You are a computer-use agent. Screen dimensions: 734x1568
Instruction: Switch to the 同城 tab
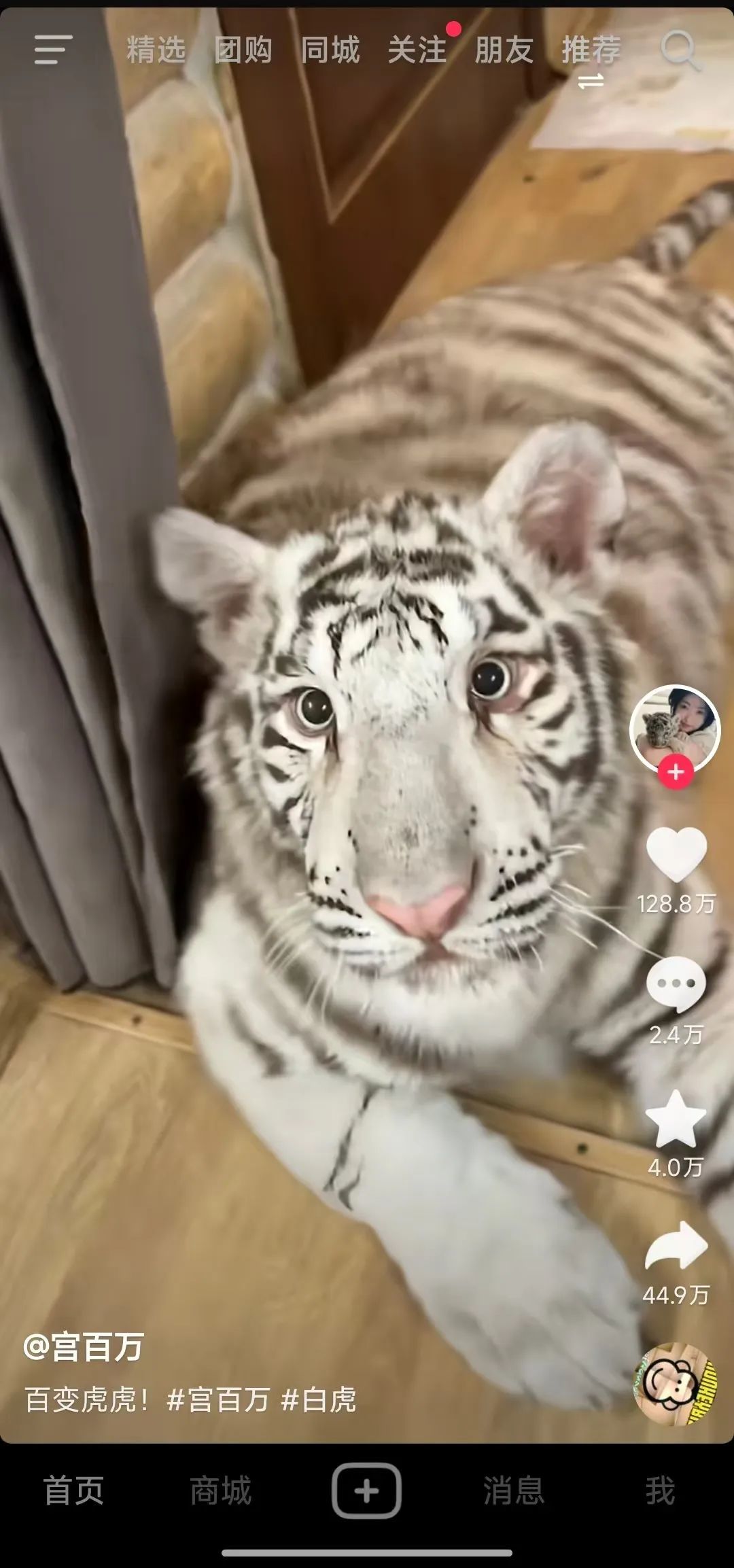(330, 50)
